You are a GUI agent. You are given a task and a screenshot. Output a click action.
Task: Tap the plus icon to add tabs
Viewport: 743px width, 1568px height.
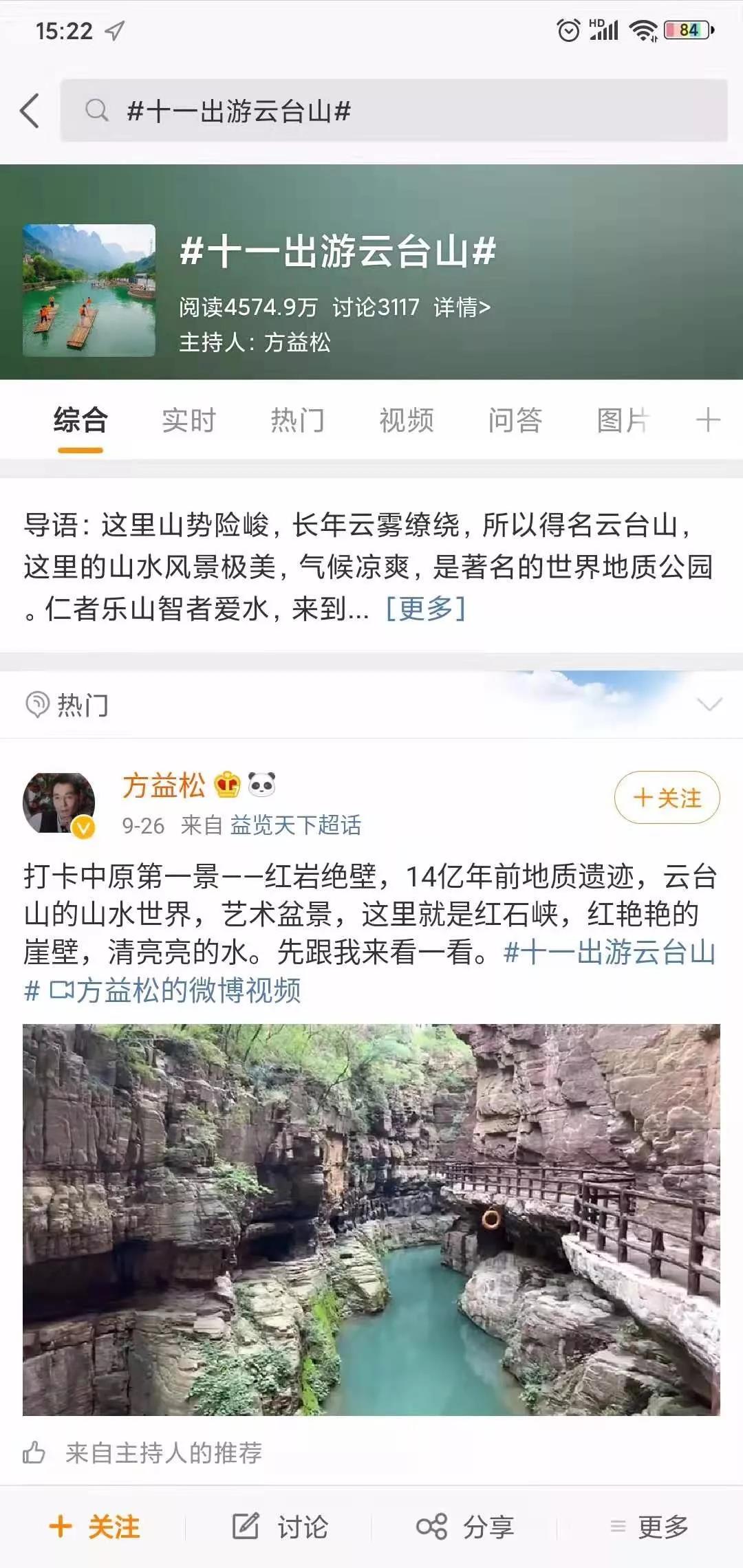708,420
